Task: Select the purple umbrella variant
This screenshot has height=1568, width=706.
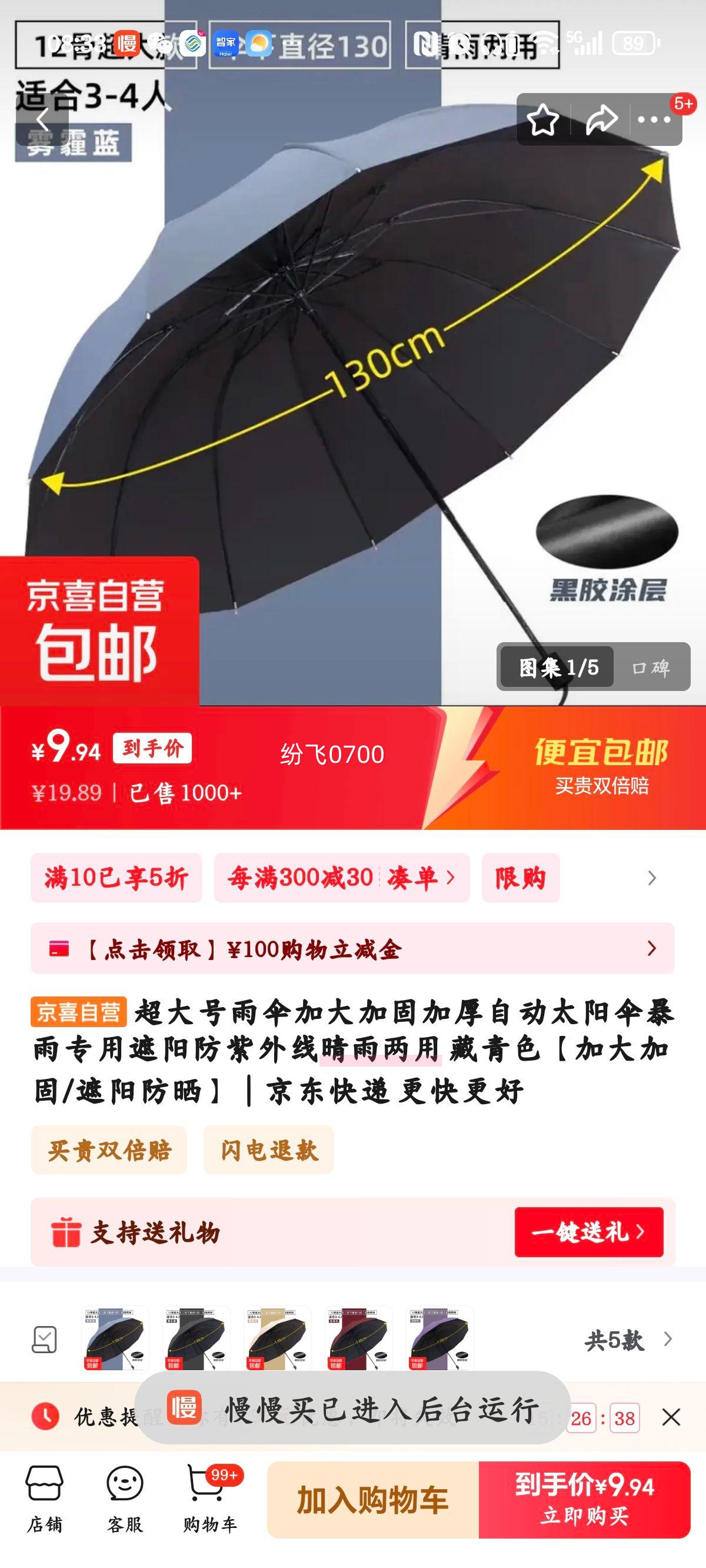Action: coord(439,1338)
